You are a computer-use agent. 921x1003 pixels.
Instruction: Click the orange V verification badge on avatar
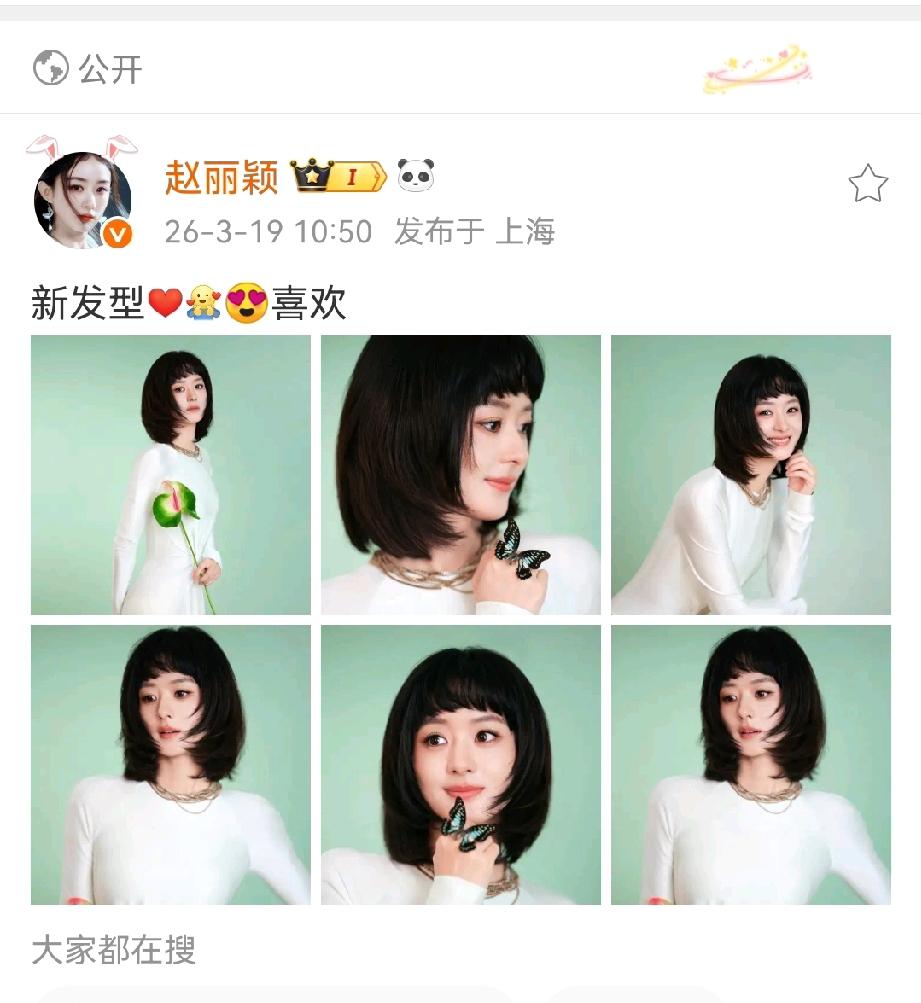pos(117,229)
